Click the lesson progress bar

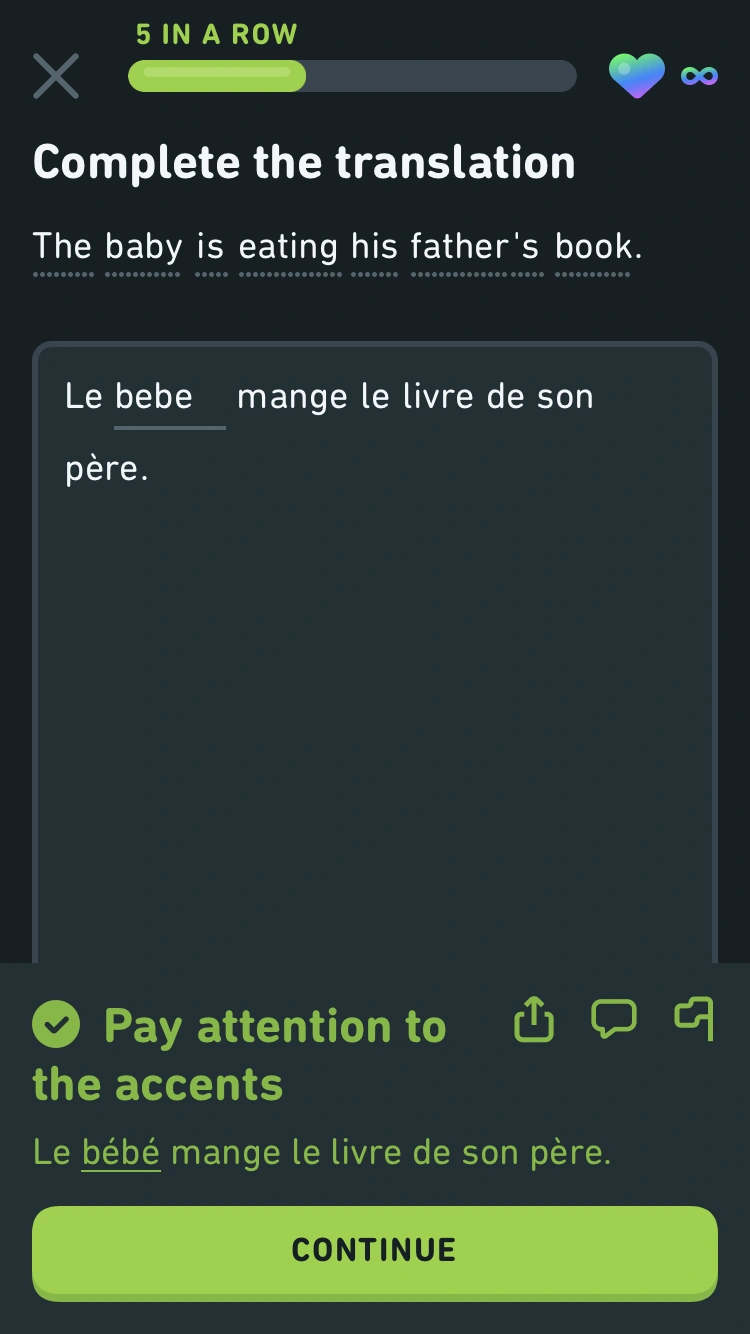coord(350,75)
